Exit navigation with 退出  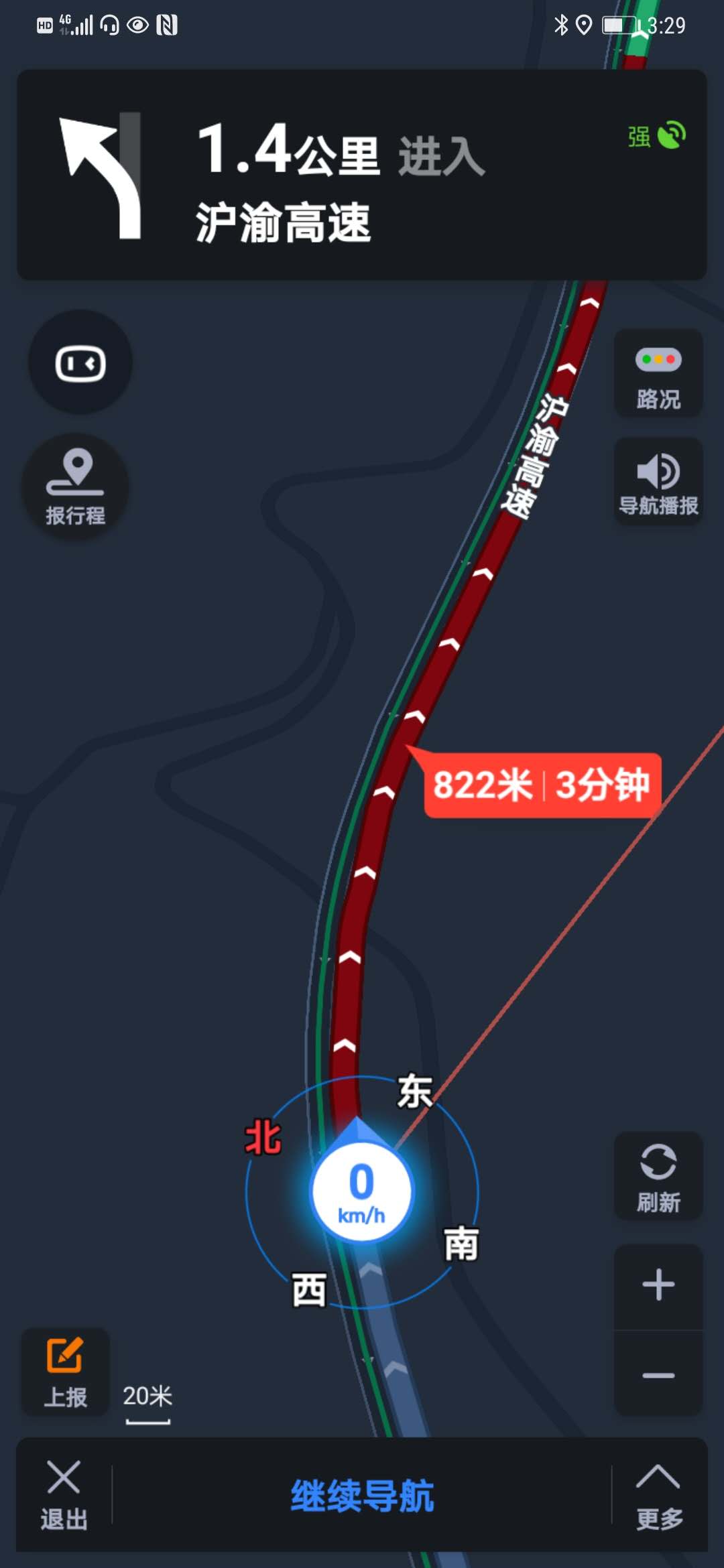pos(64,1496)
